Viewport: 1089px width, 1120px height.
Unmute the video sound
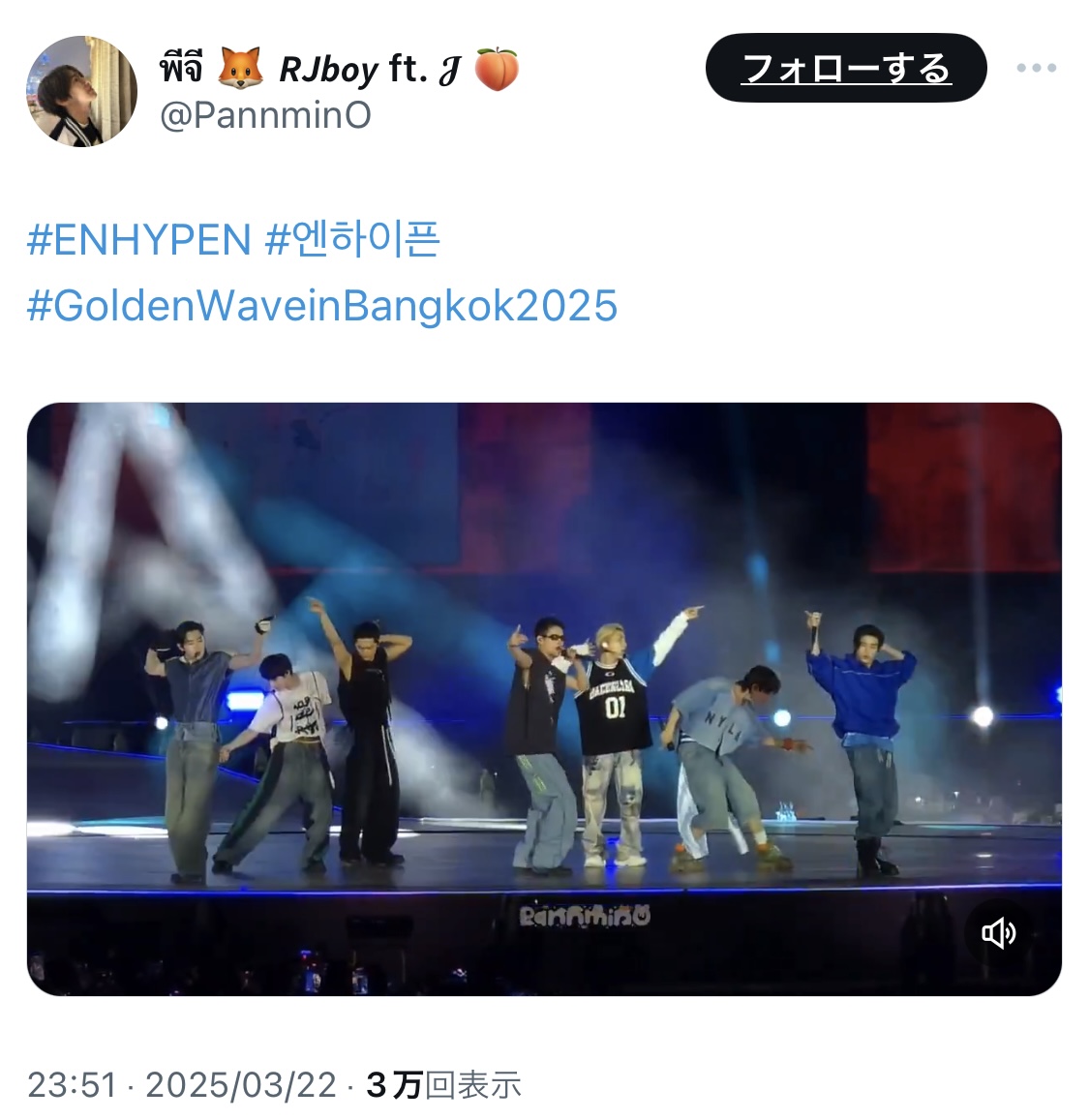click(998, 933)
